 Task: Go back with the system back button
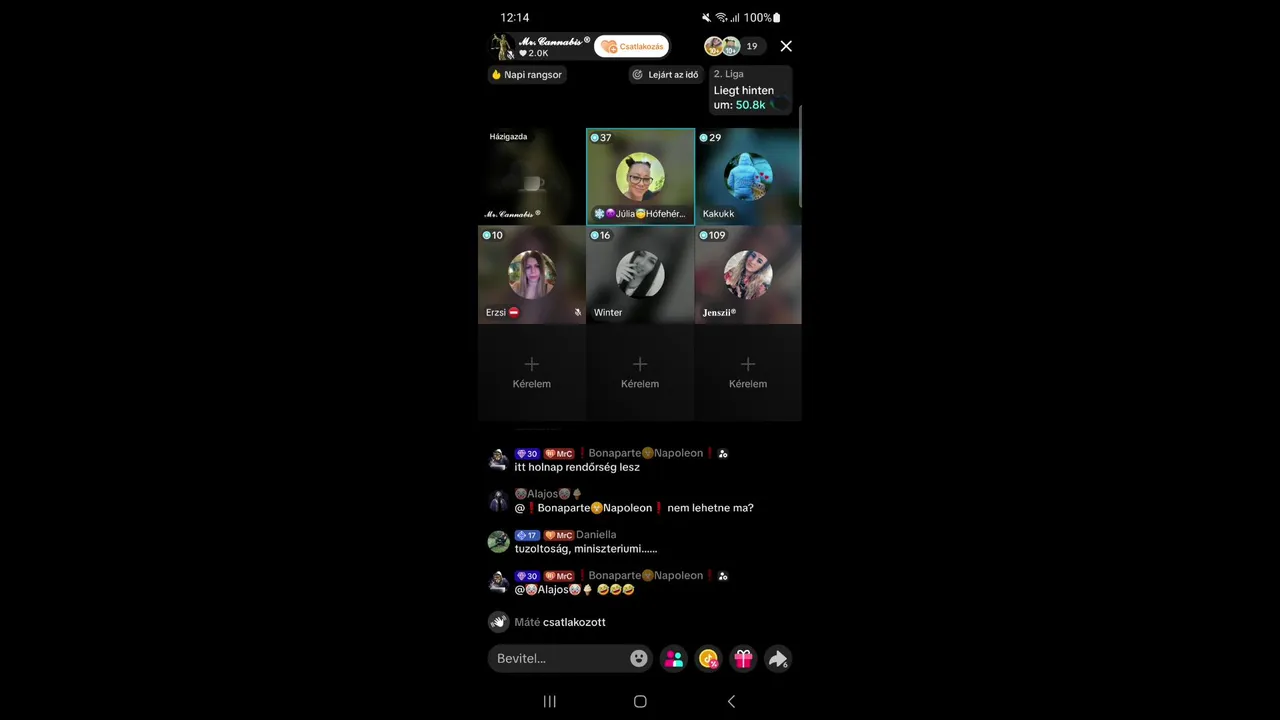731,701
